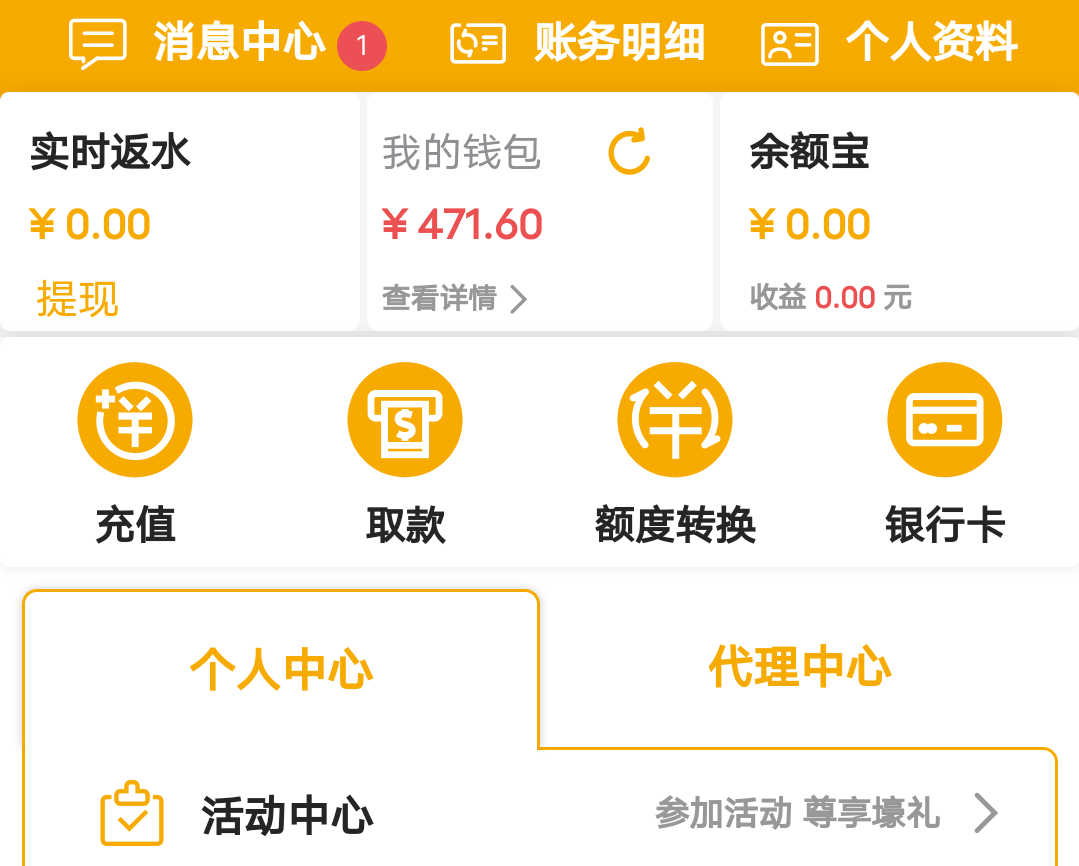The width and height of the screenshot is (1079, 866).
Task: Switch to the 代理中心 tab
Action: click(799, 667)
